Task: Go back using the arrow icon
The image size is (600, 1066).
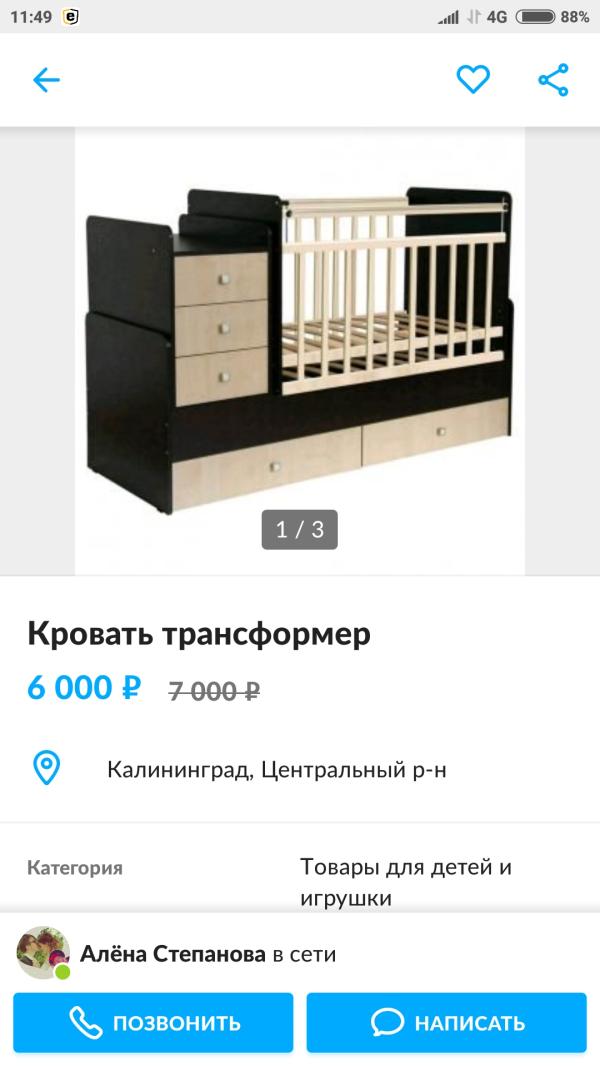Action: 47,80
